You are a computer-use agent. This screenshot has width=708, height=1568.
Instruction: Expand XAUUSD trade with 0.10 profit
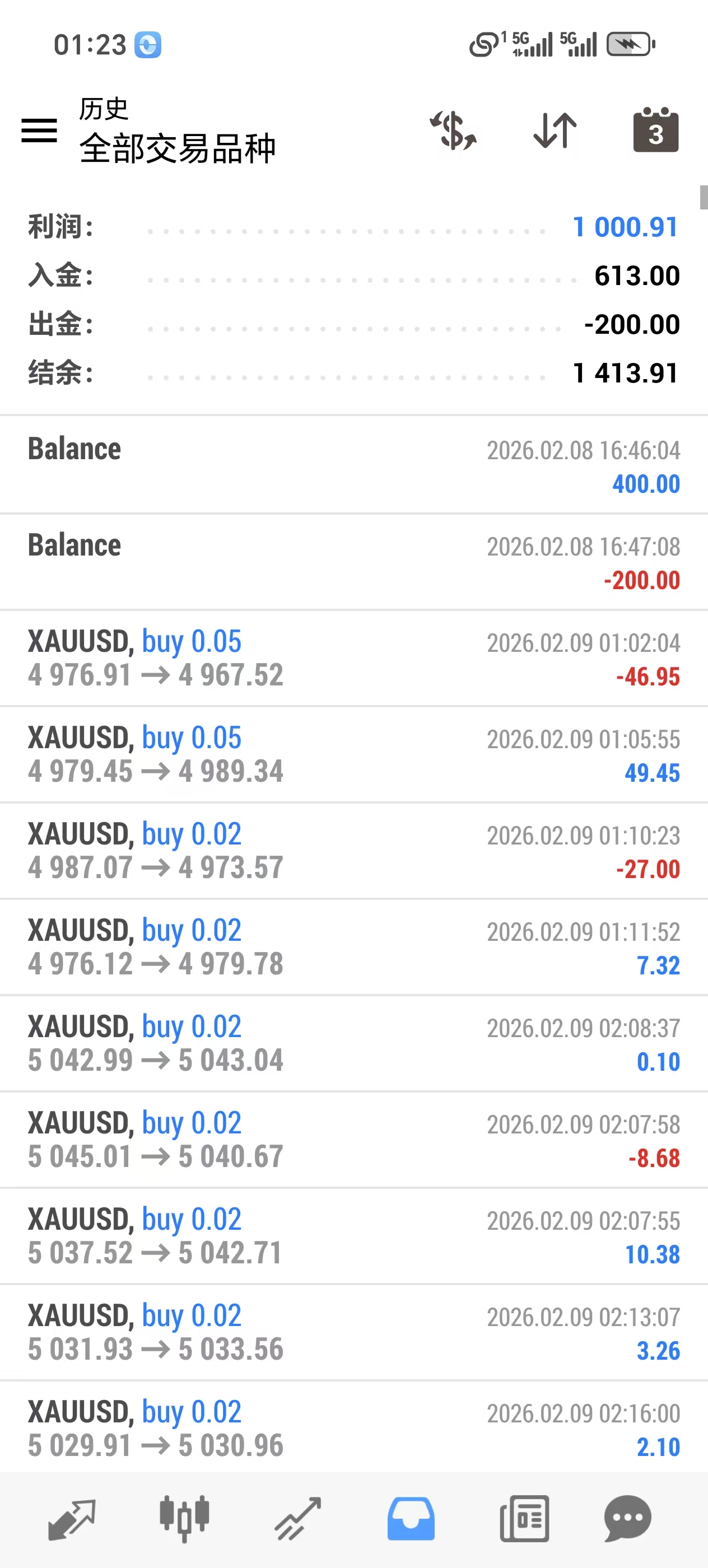coord(353,1043)
